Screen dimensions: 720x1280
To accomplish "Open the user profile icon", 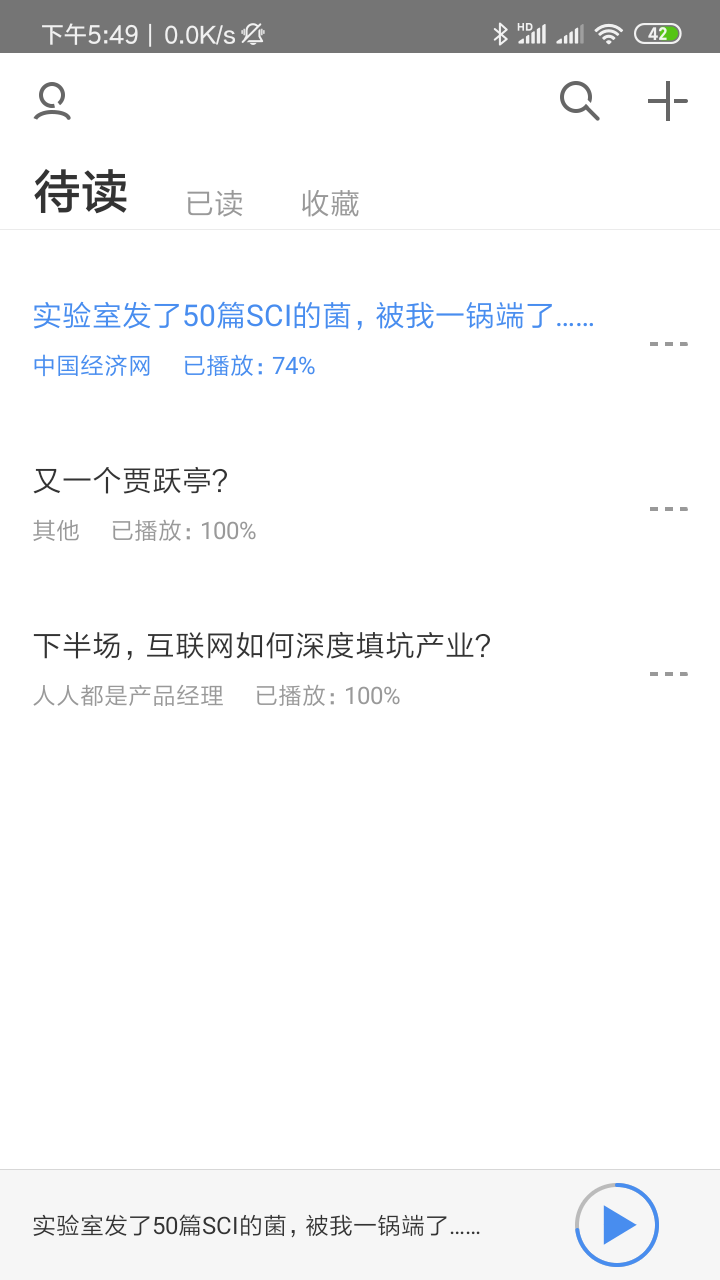I will point(53,101).
